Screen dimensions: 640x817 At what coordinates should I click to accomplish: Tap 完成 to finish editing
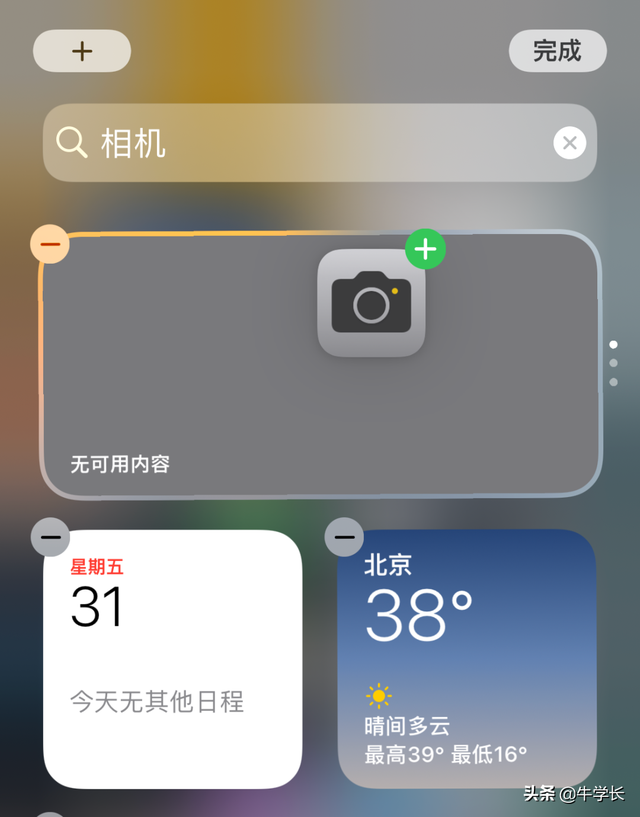(557, 51)
